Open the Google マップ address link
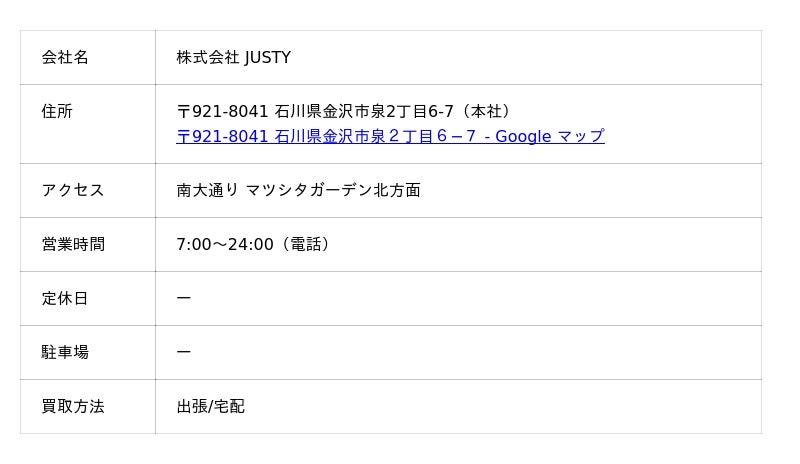The image size is (800, 464). coord(390,136)
